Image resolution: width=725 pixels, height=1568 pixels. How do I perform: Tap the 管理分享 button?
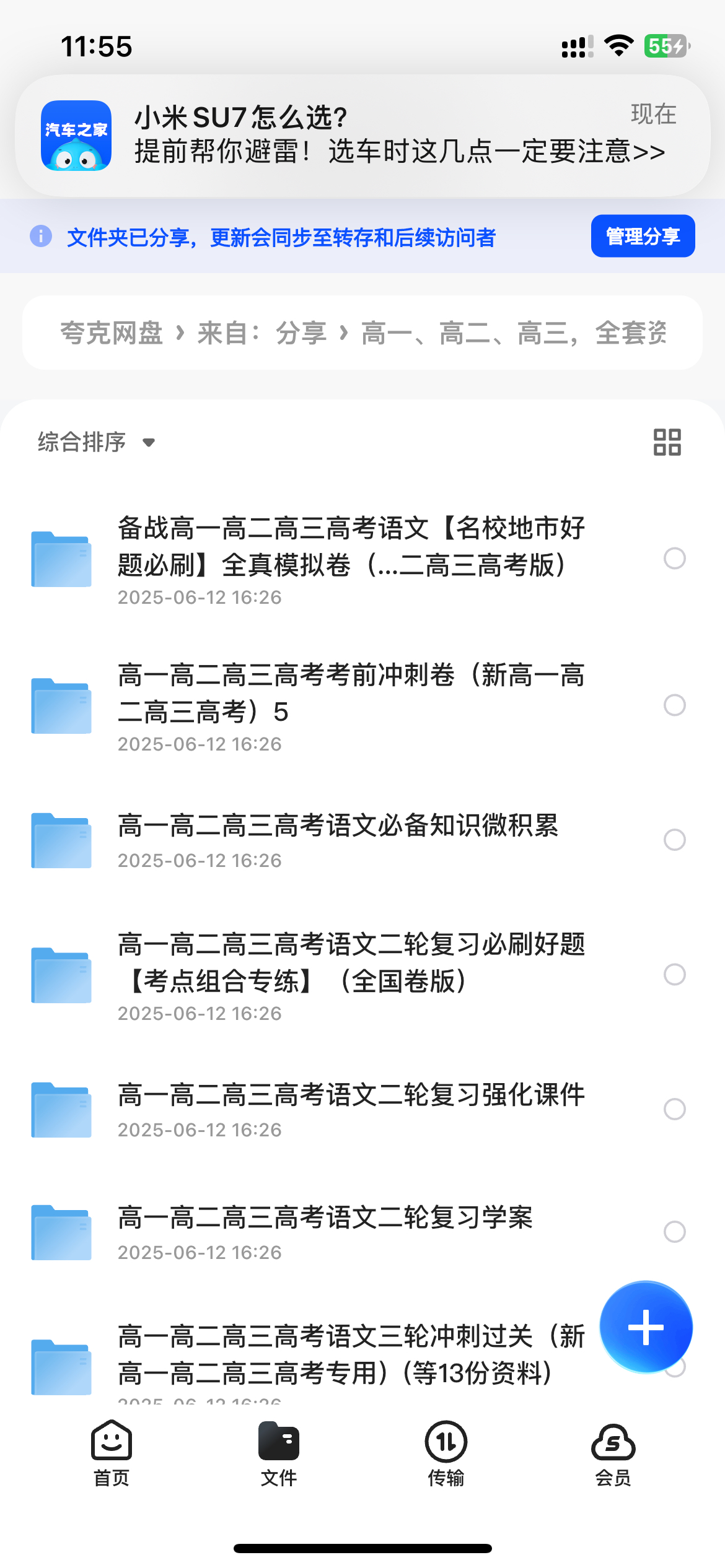[643, 236]
